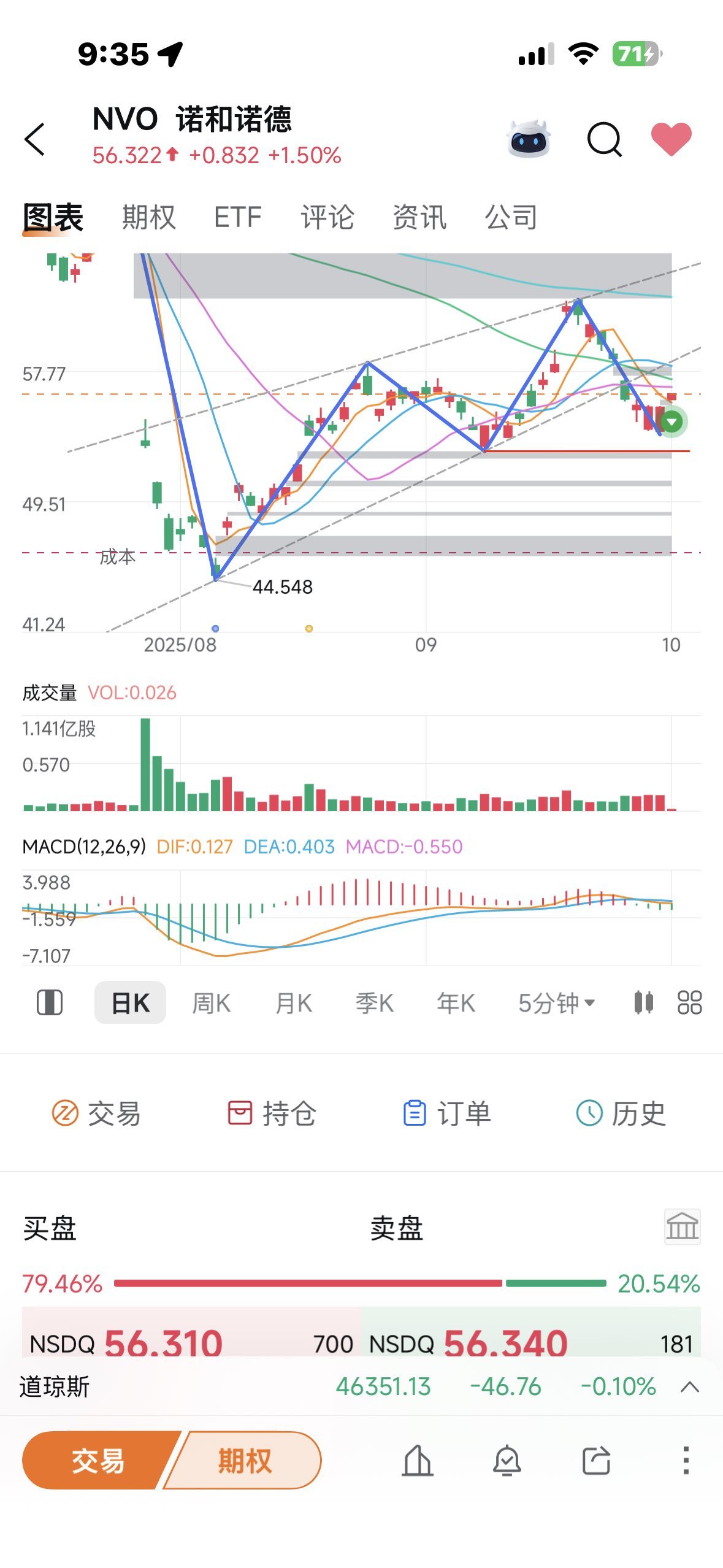The image size is (723, 1568).
Task: Expand the 道琼斯 index bar chevron
Action: [690, 1387]
